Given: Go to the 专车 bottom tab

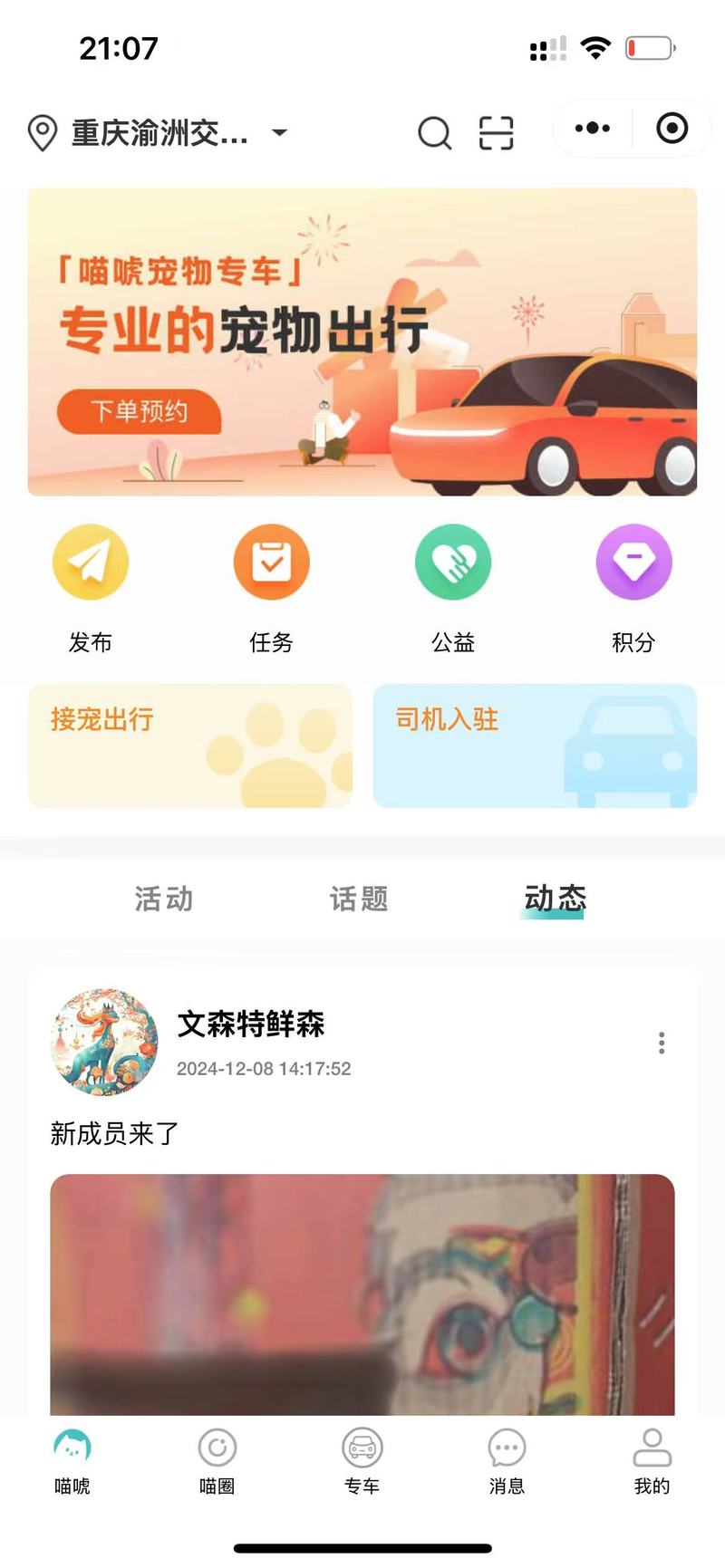Looking at the screenshot, I should coord(362,1460).
